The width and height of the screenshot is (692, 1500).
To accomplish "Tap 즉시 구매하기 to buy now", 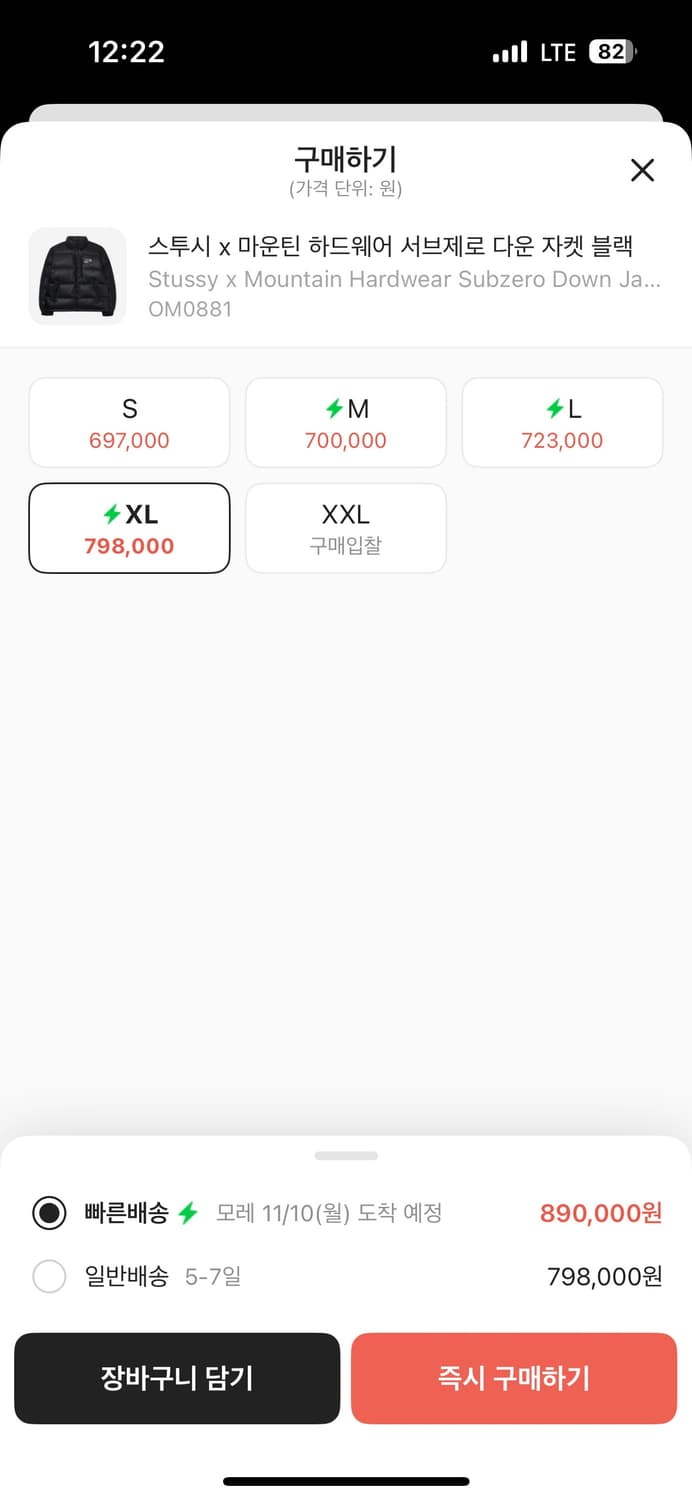I will click(x=514, y=1378).
